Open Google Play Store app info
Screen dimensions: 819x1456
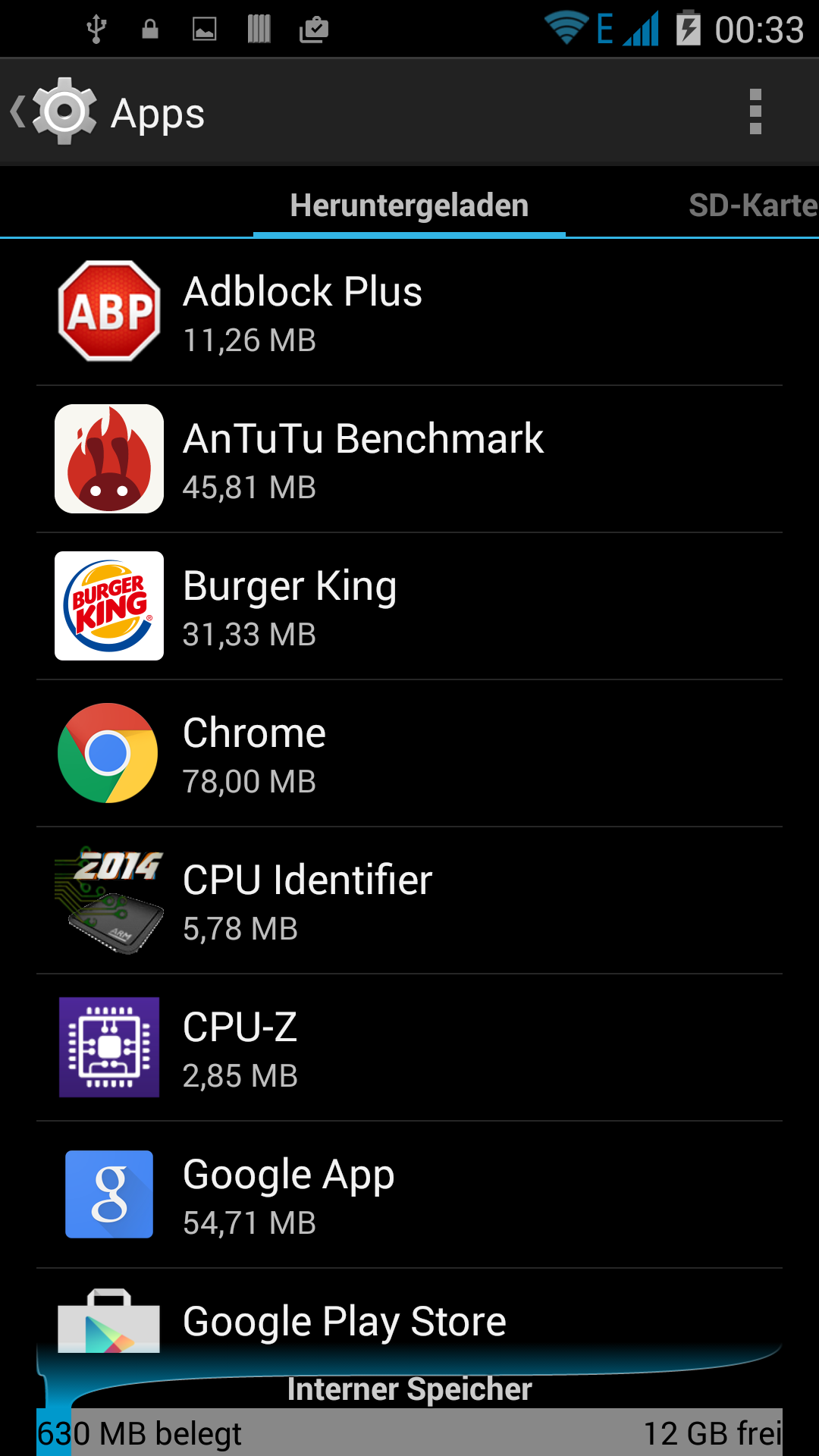[409, 1321]
